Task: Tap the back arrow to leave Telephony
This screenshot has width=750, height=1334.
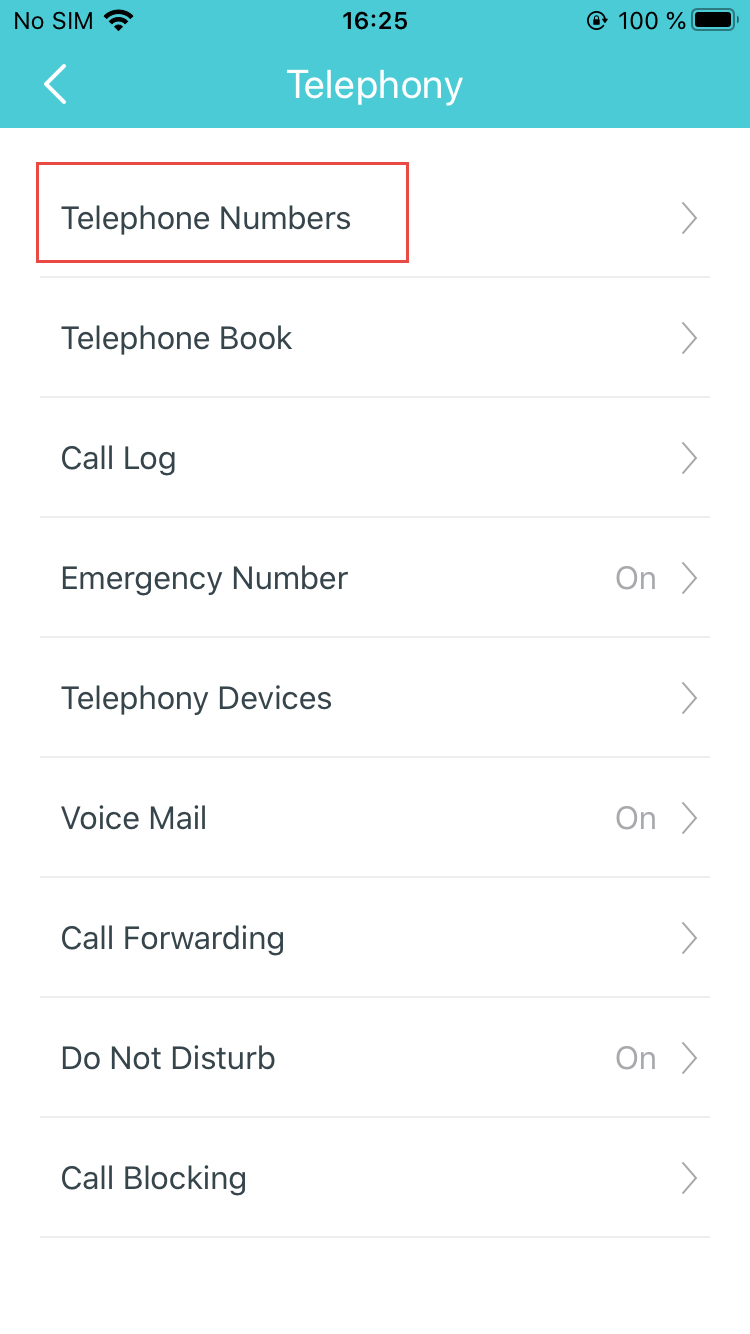Action: [x=55, y=85]
